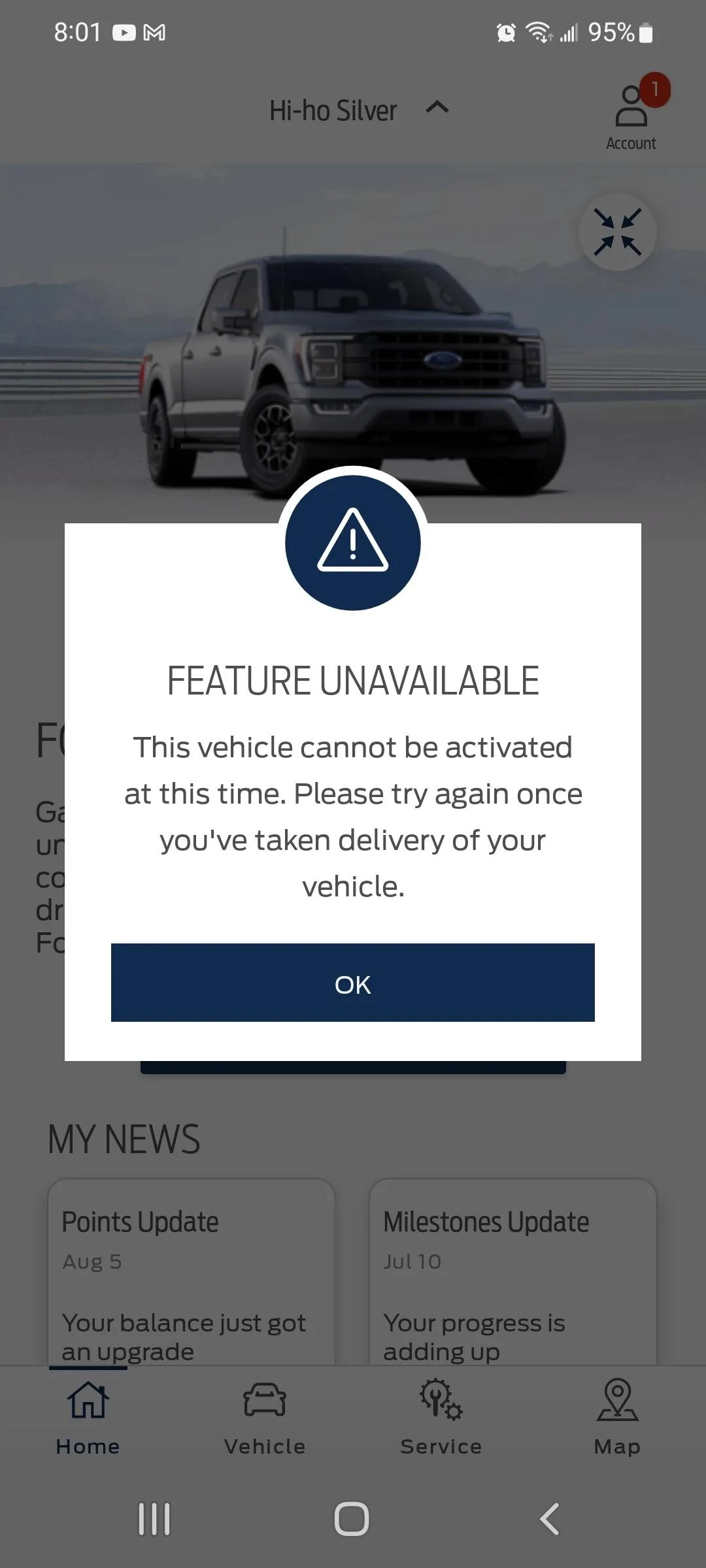The image size is (706, 1568).
Task: Go to the Home tab
Action: [x=88, y=1416]
